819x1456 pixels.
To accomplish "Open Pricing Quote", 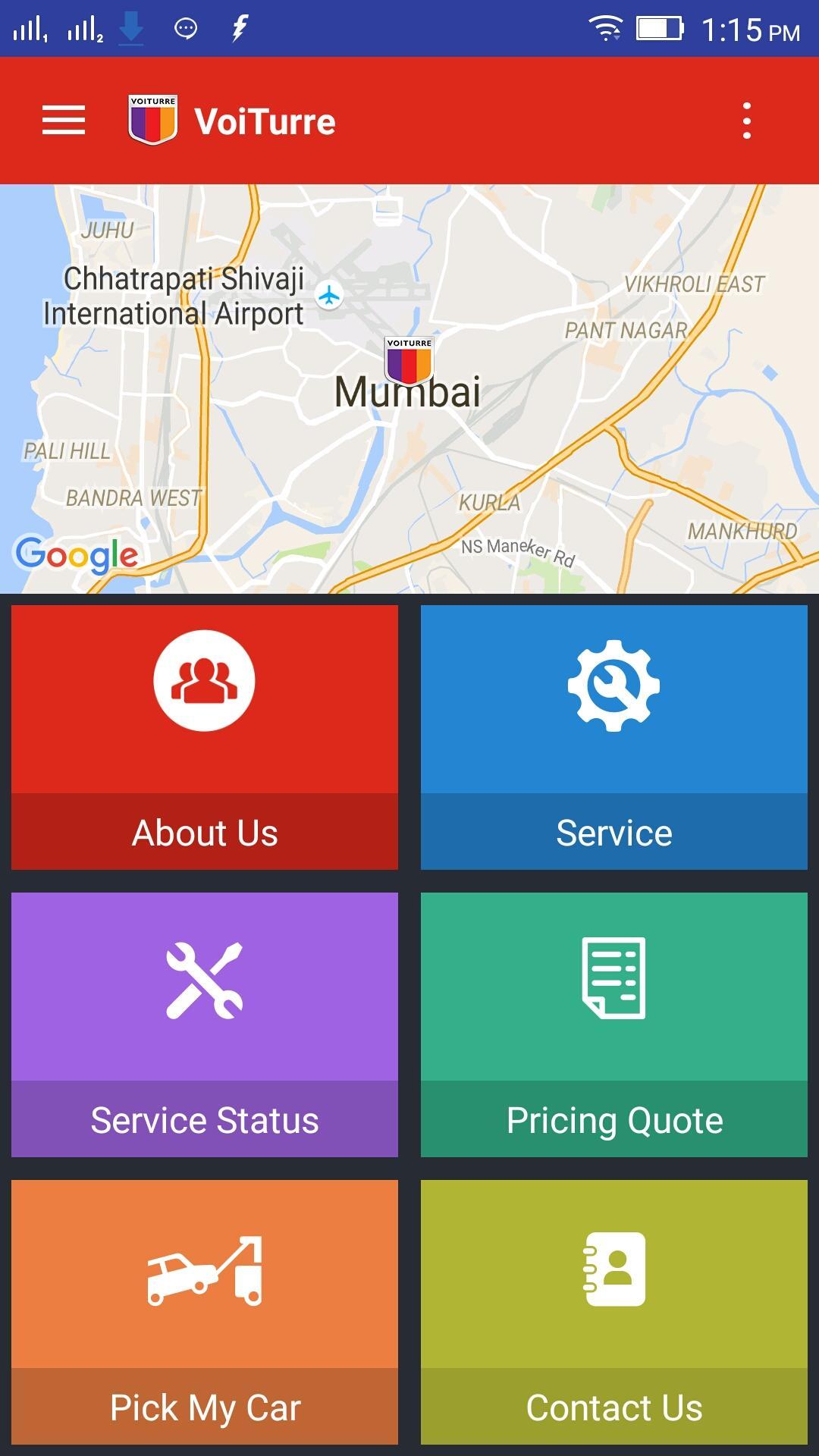I will point(613,1024).
